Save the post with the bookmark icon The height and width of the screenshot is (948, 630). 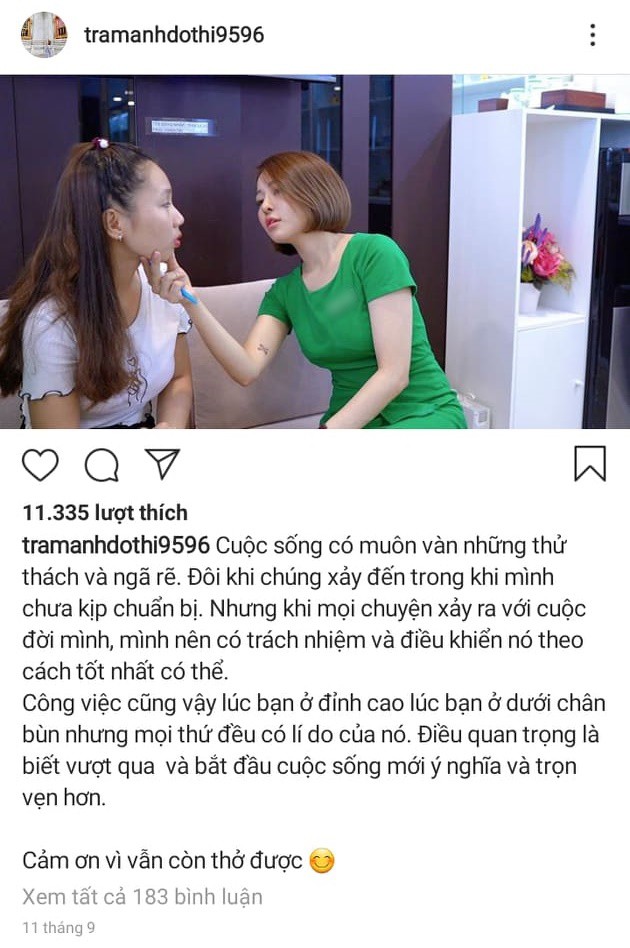pyautogui.click(x=589, y=464)
